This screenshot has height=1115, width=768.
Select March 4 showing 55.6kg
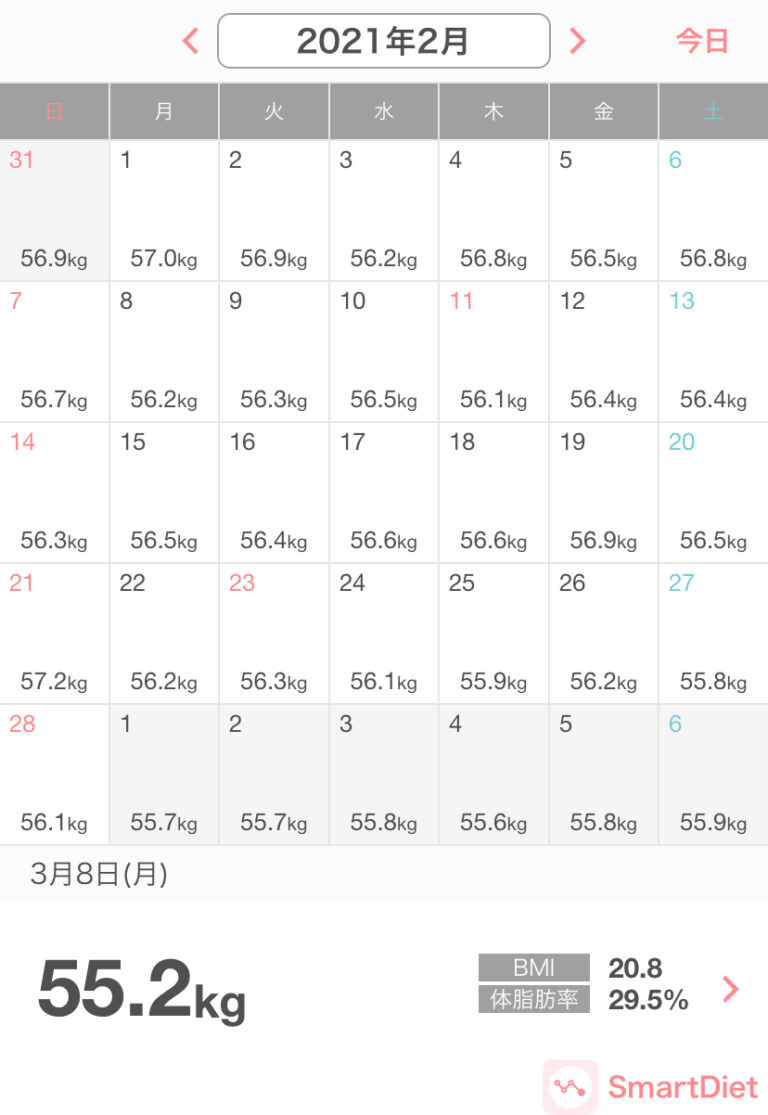(x=494, y=775)
